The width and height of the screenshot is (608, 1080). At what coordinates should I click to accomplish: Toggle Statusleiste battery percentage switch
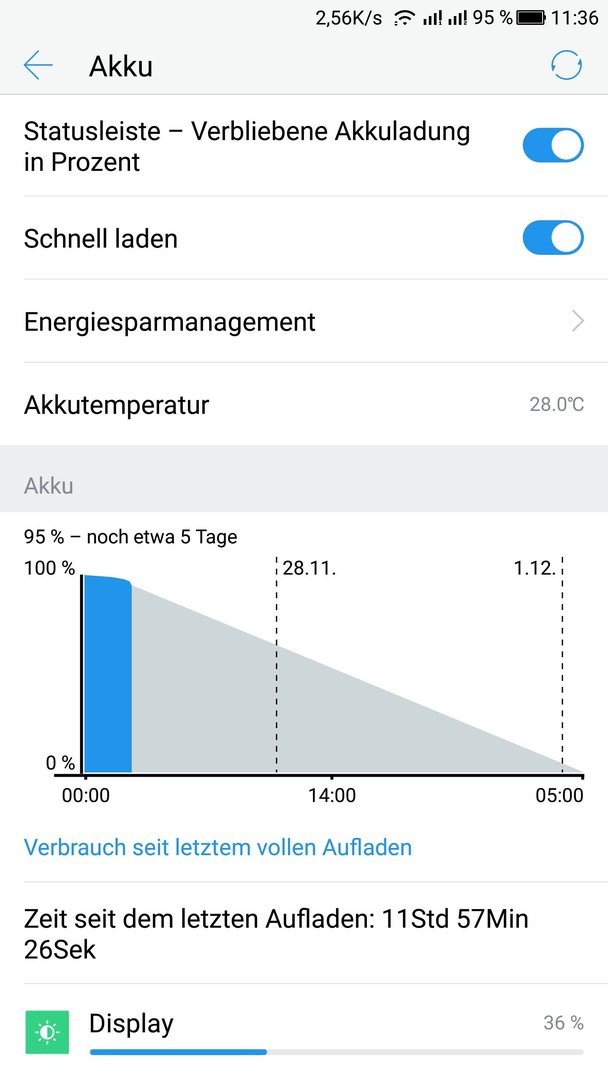tap(553, 145)
